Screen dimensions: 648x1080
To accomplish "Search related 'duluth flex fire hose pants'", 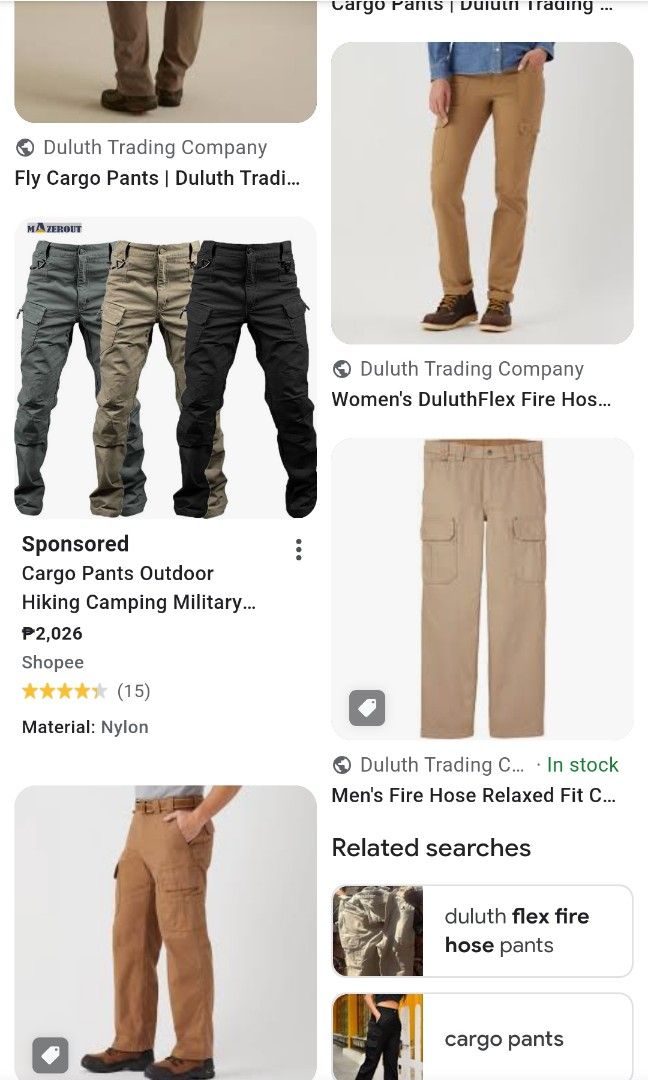I will (x=482, y=931).
